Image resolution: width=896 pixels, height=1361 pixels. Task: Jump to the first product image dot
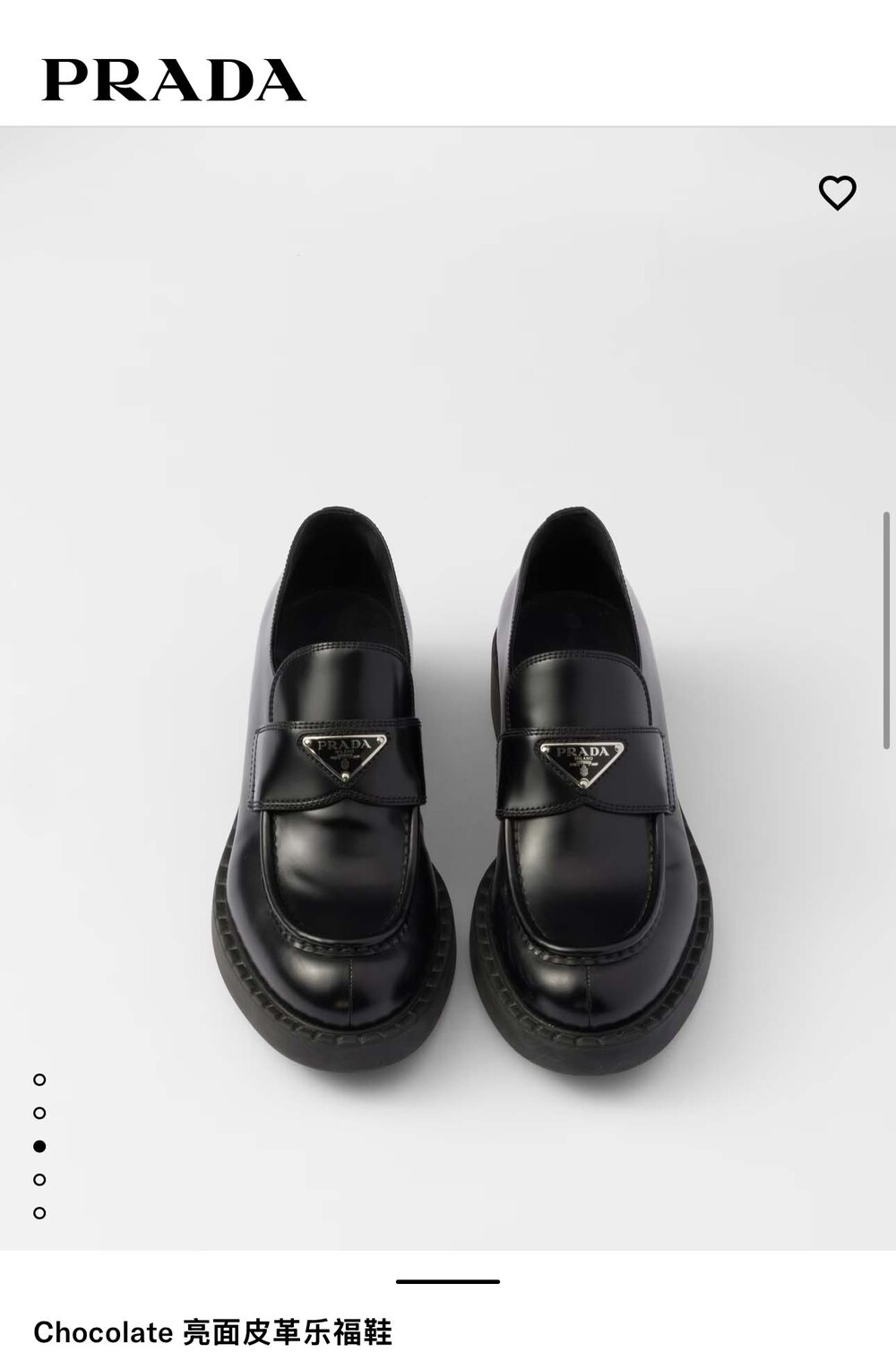coord(39,1080)
